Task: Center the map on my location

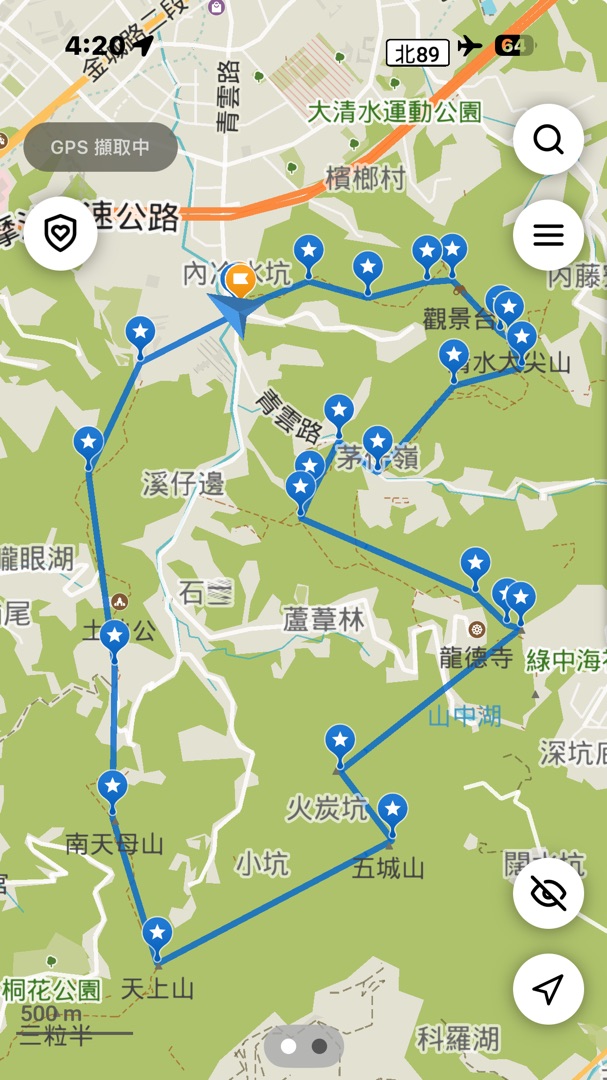Action: 548,989
